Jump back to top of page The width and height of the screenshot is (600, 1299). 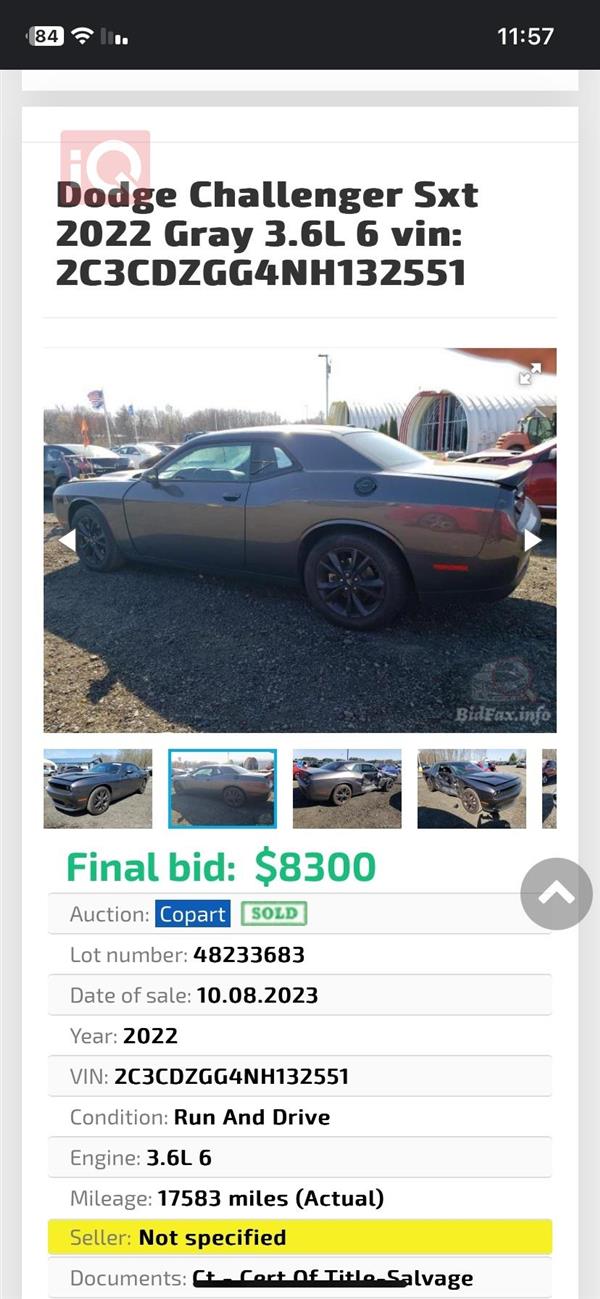click(x=556, y=894)
